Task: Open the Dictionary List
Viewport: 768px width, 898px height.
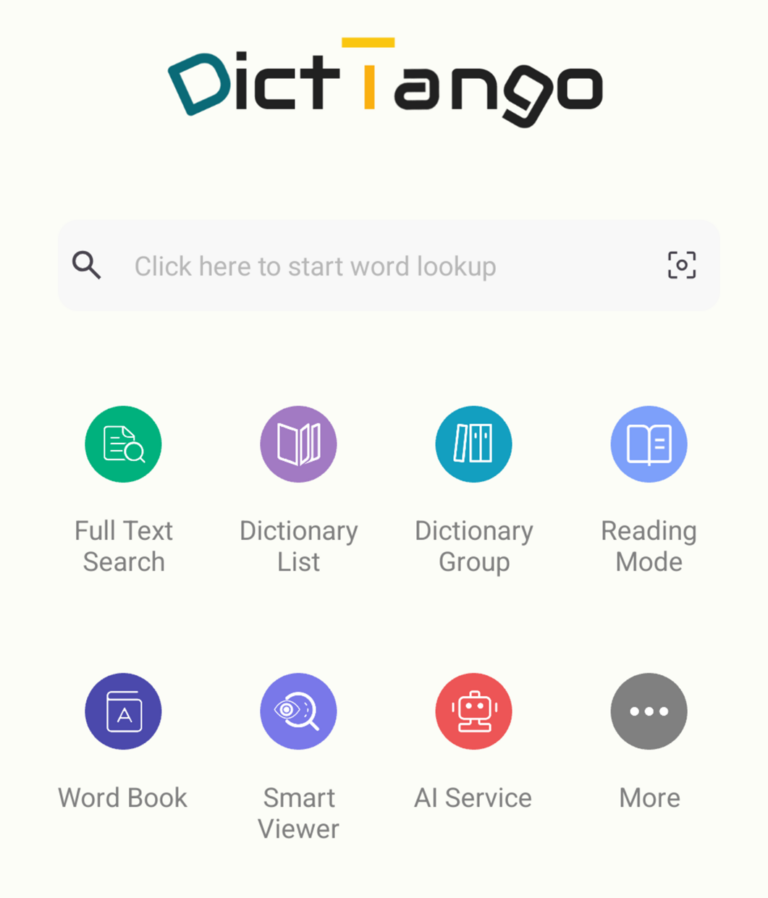Action: 298,444
